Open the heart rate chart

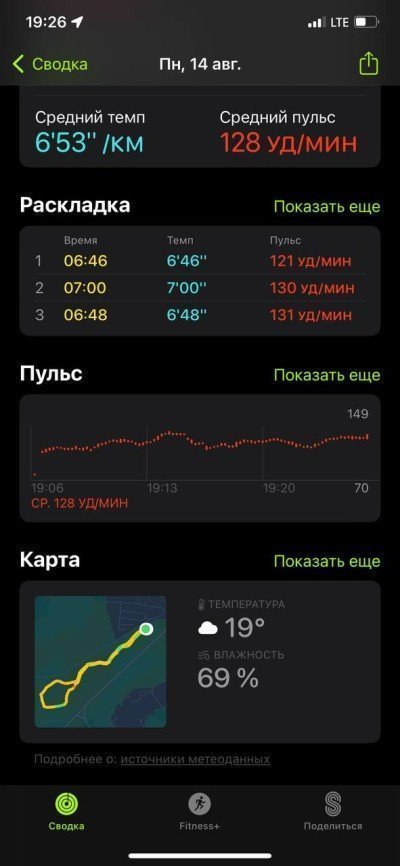(x=200, y=458)
